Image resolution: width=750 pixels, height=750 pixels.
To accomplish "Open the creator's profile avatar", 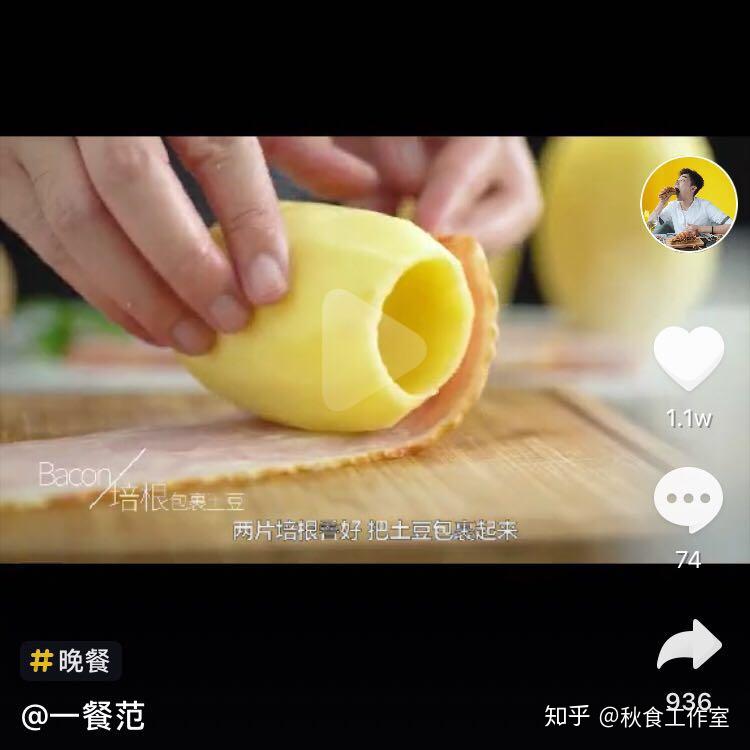I will click(x=688, y=205).
